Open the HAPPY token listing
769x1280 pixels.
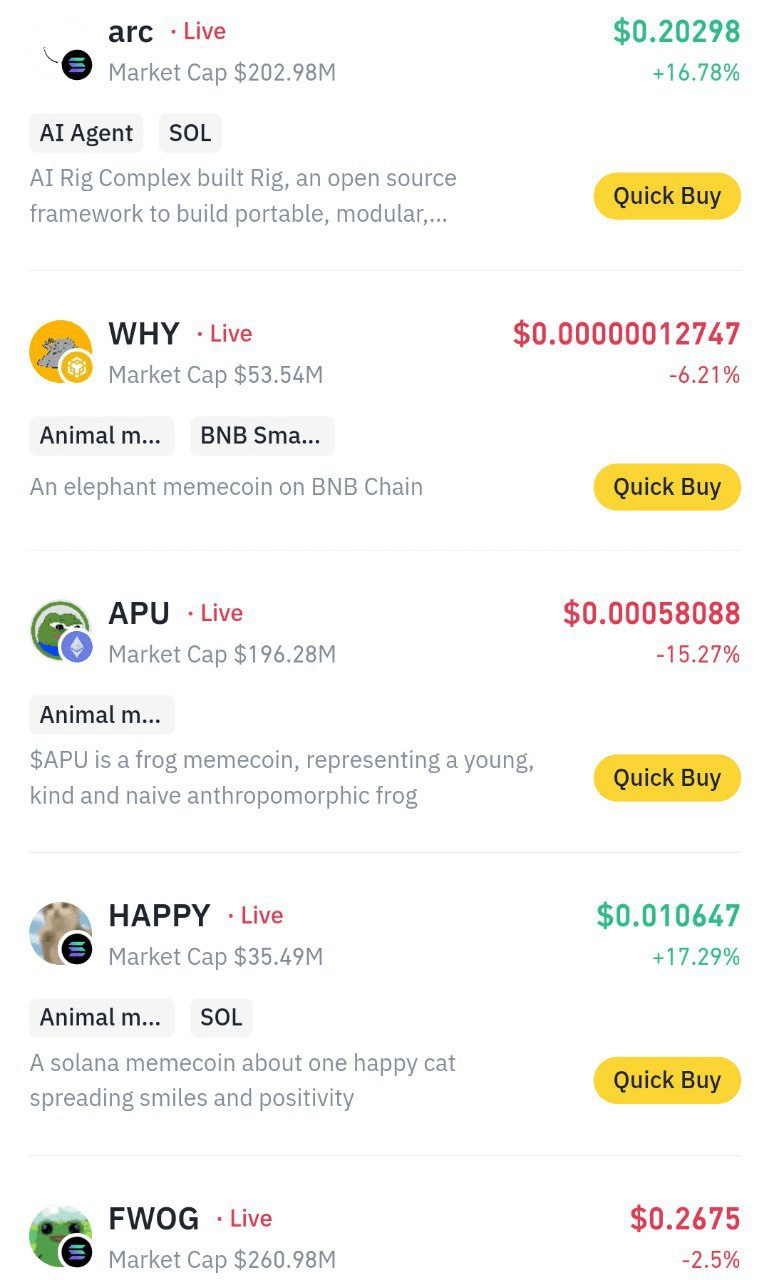click(x=159, y=915)
